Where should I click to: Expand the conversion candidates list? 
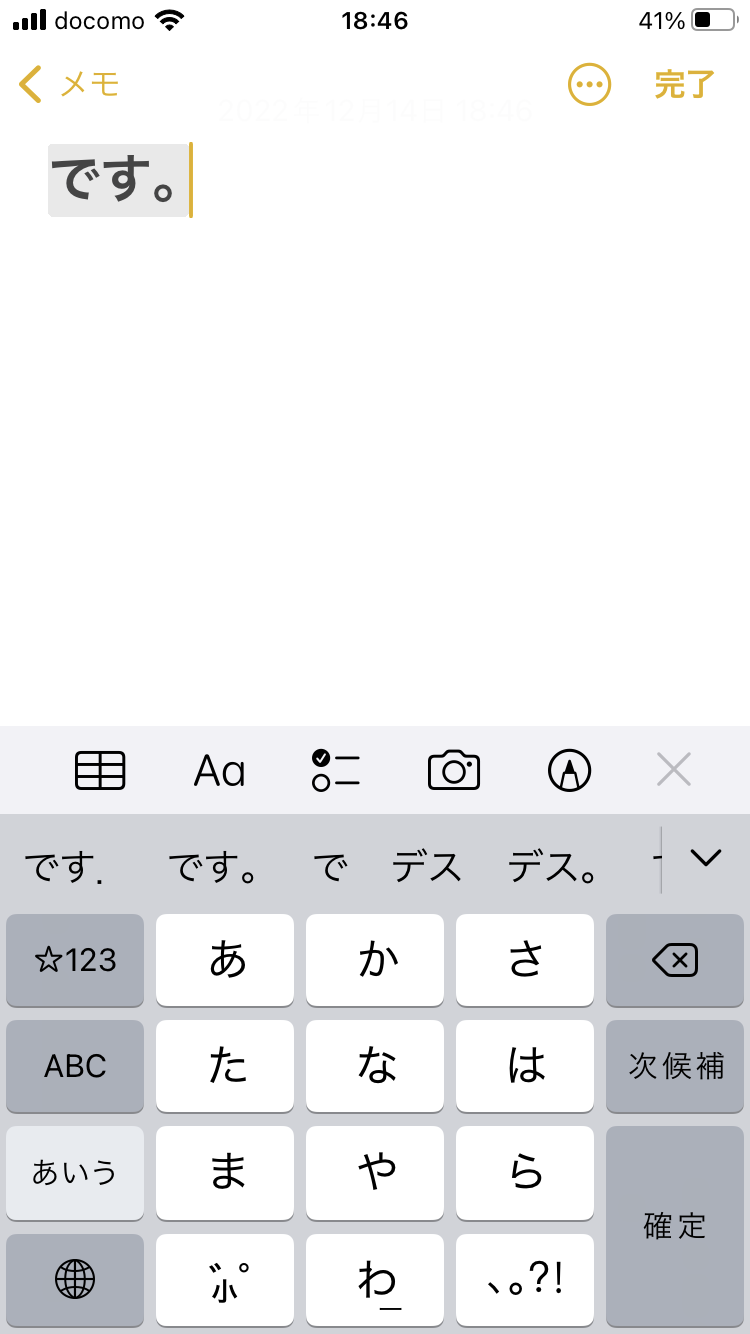click(x=706, y=858)
